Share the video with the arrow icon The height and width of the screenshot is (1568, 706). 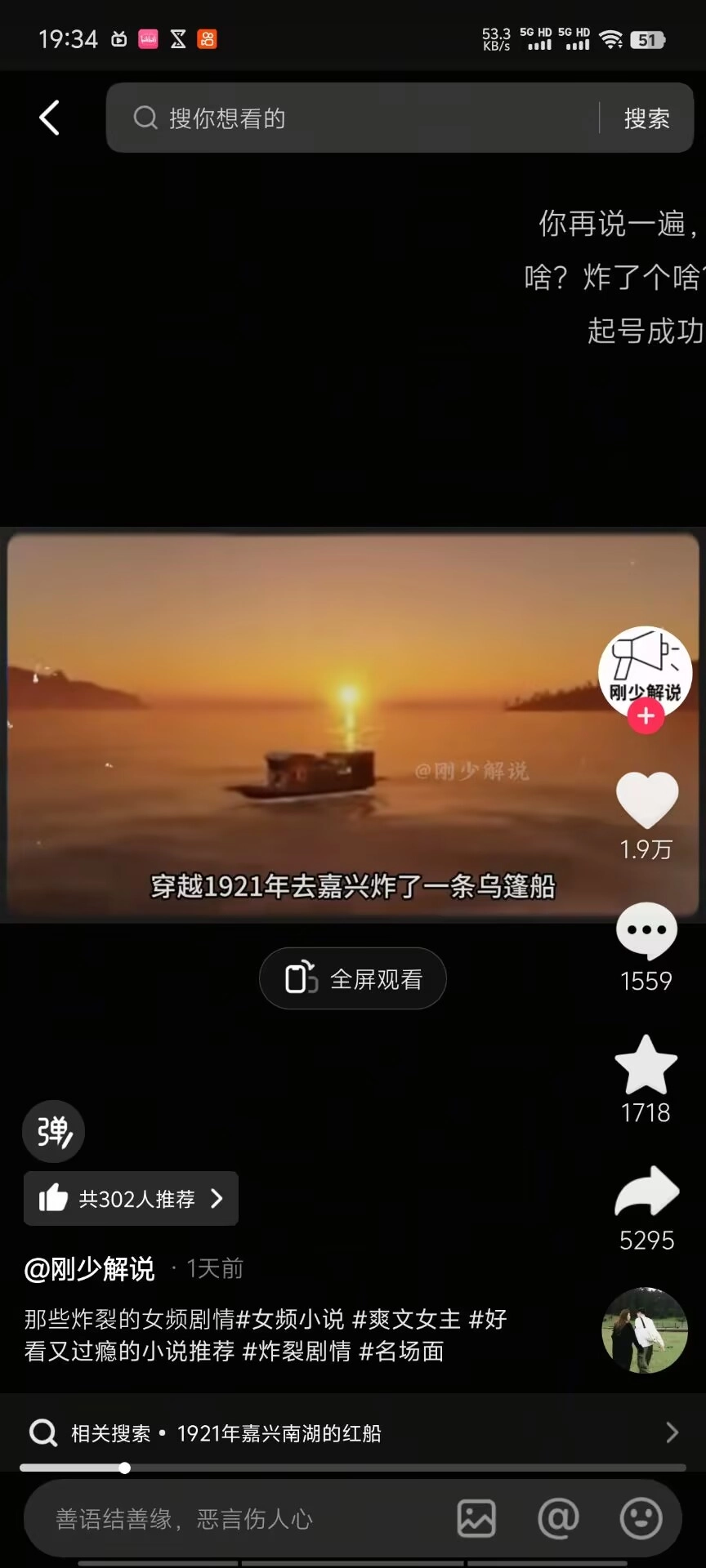(x=646, y=1192)
